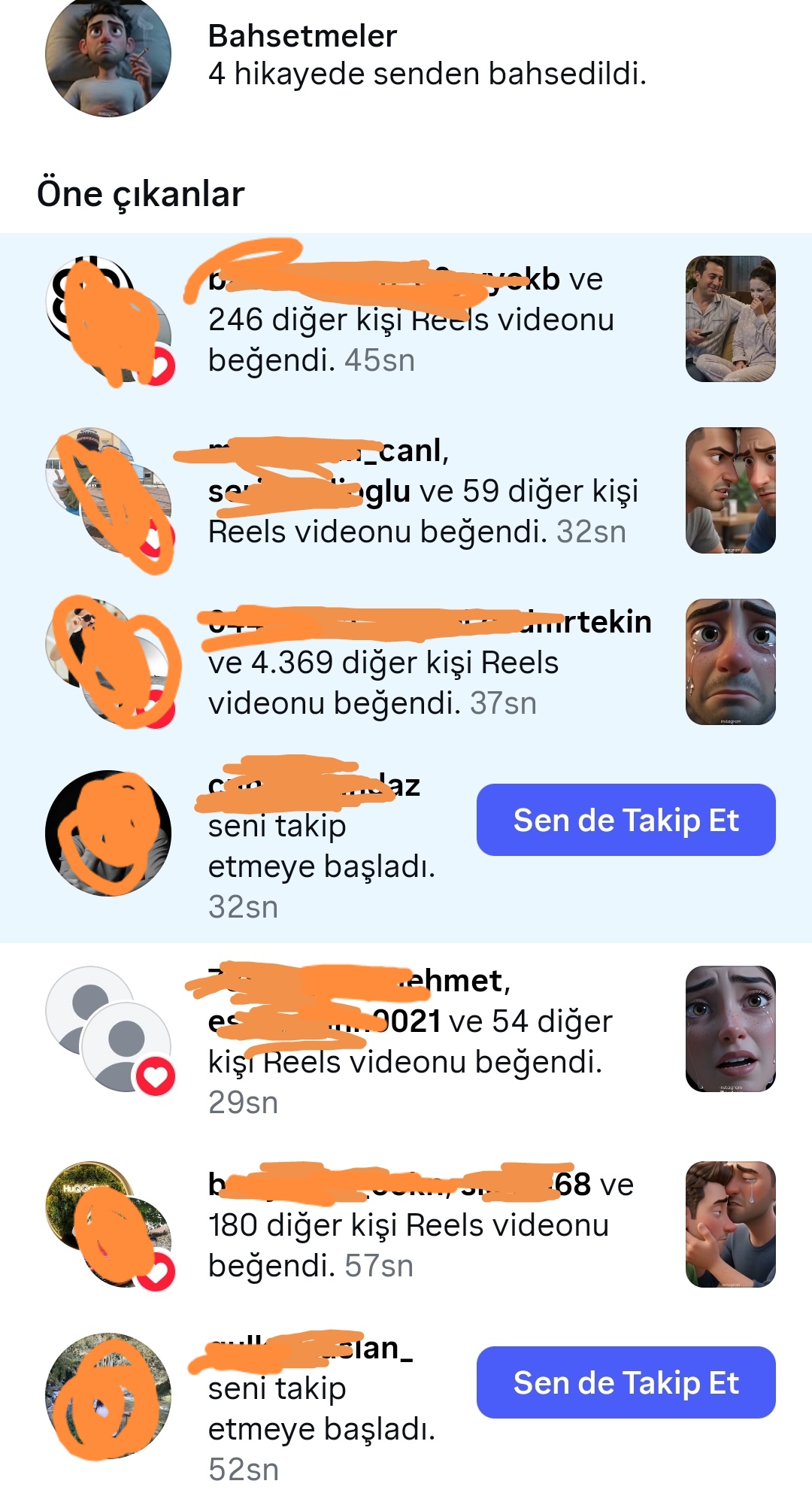Open crying woman Reels thumbnail from 29sn
The height and width of the screenshot is (1499, 812).
click(x=730, y=1029)
